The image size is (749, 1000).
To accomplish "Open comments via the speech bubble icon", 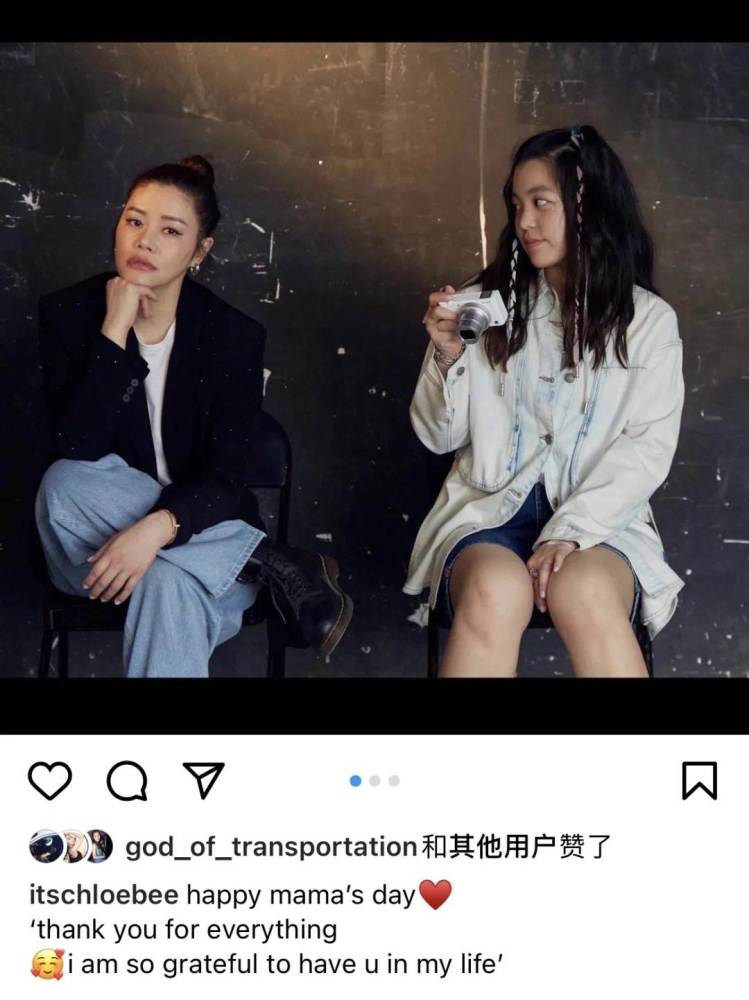I will [x=126, y=781].
